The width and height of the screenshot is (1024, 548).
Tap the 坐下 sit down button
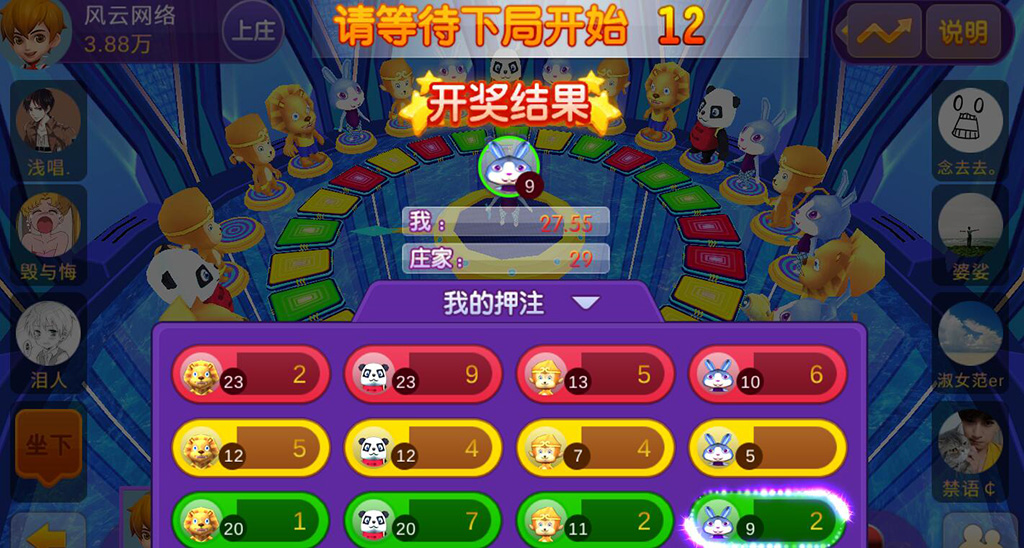[x=47, y=446]
